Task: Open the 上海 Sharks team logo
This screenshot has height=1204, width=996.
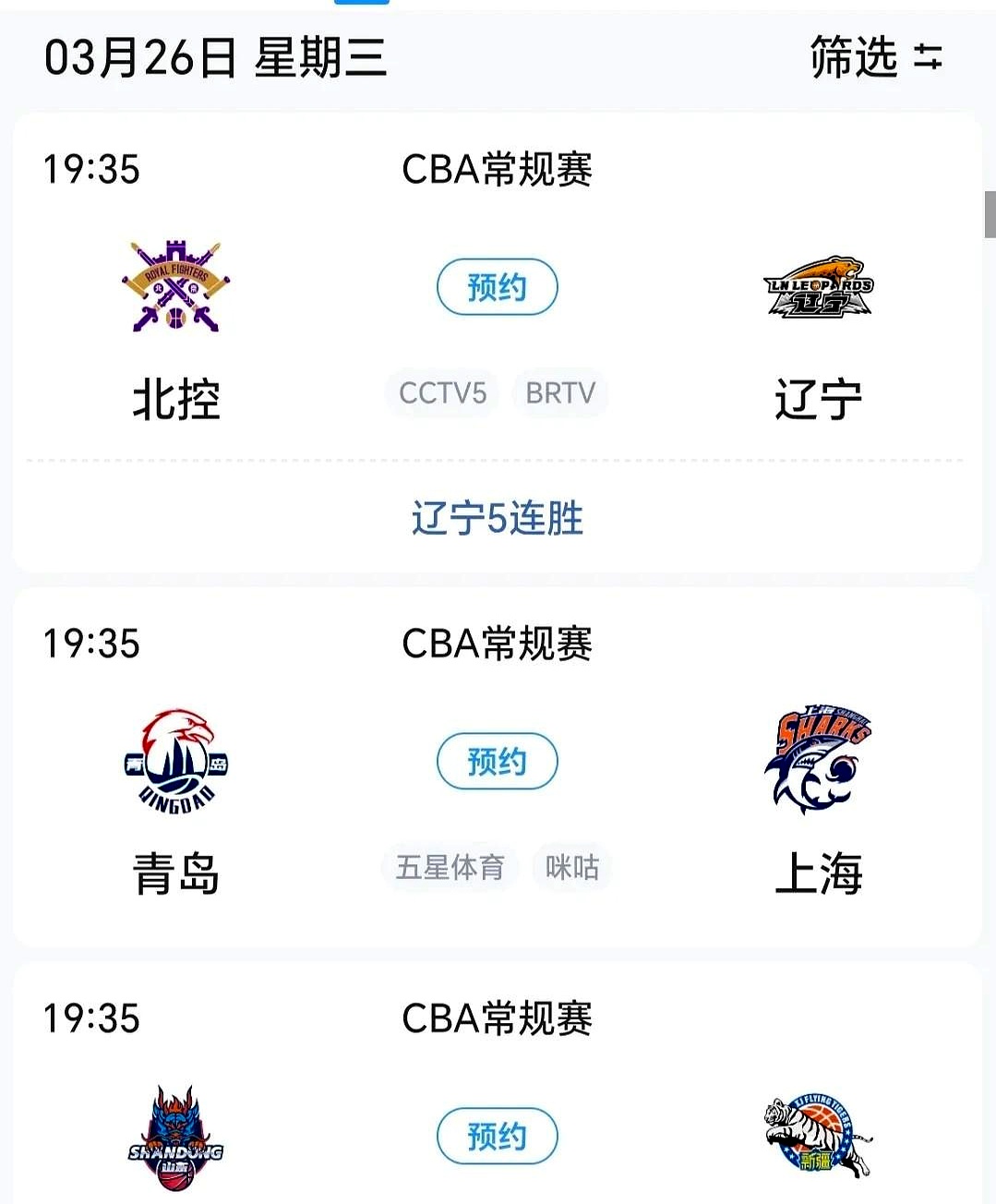Action: 821,762
